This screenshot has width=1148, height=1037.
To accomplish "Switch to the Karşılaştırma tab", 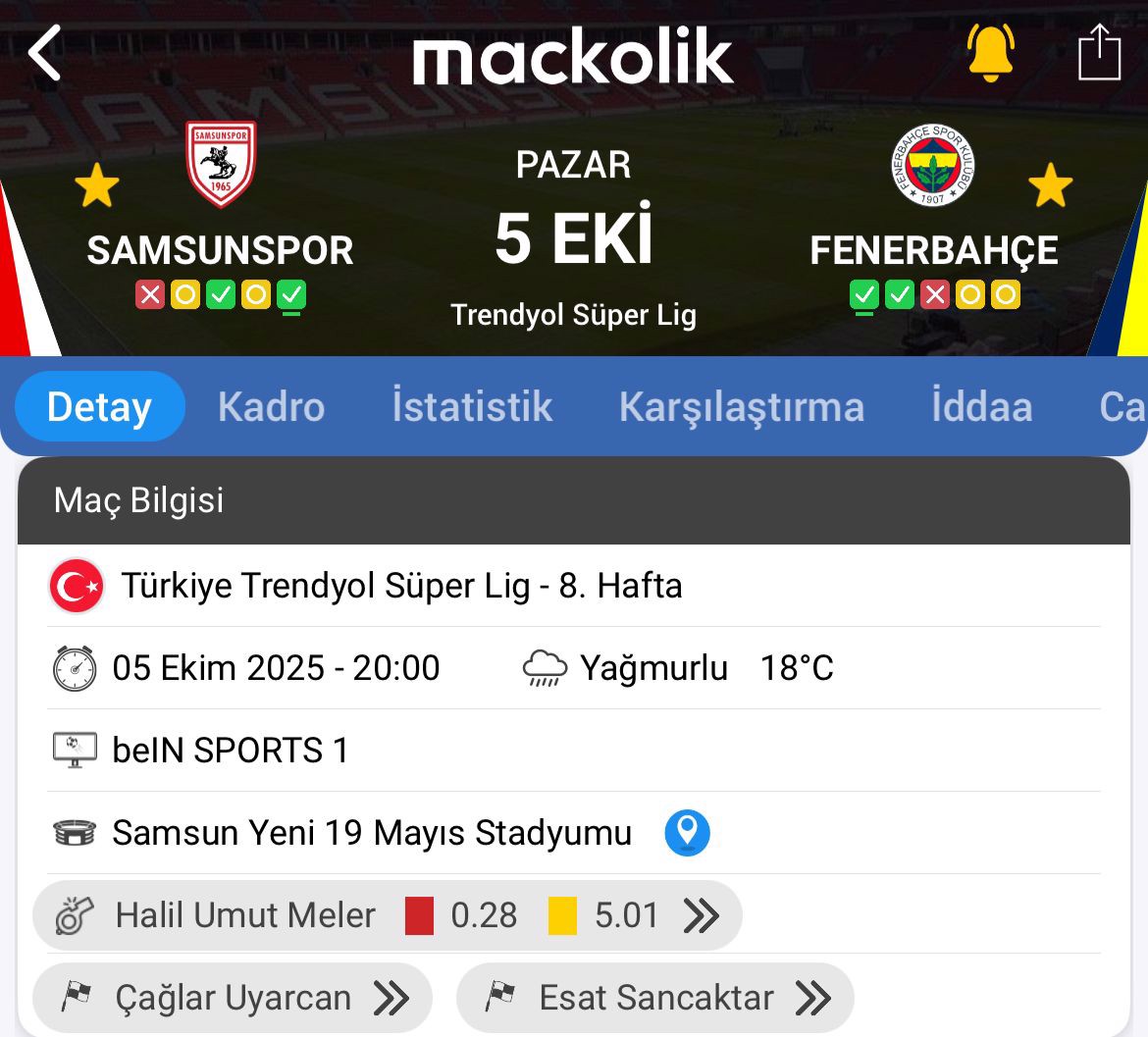I will coord(741,407).
